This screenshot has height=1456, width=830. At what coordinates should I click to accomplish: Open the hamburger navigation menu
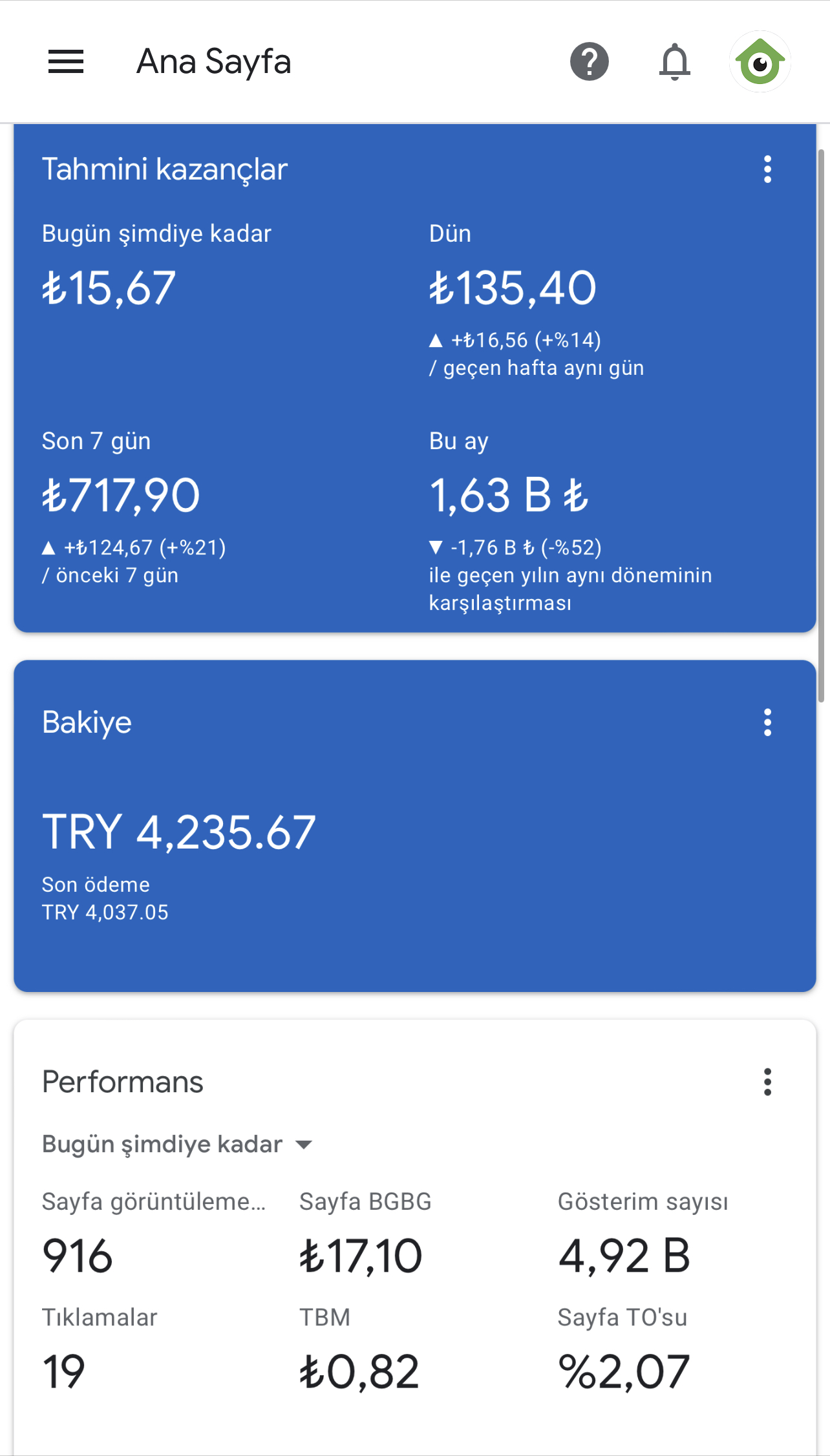pyautogui.click(x=66, y=62)
